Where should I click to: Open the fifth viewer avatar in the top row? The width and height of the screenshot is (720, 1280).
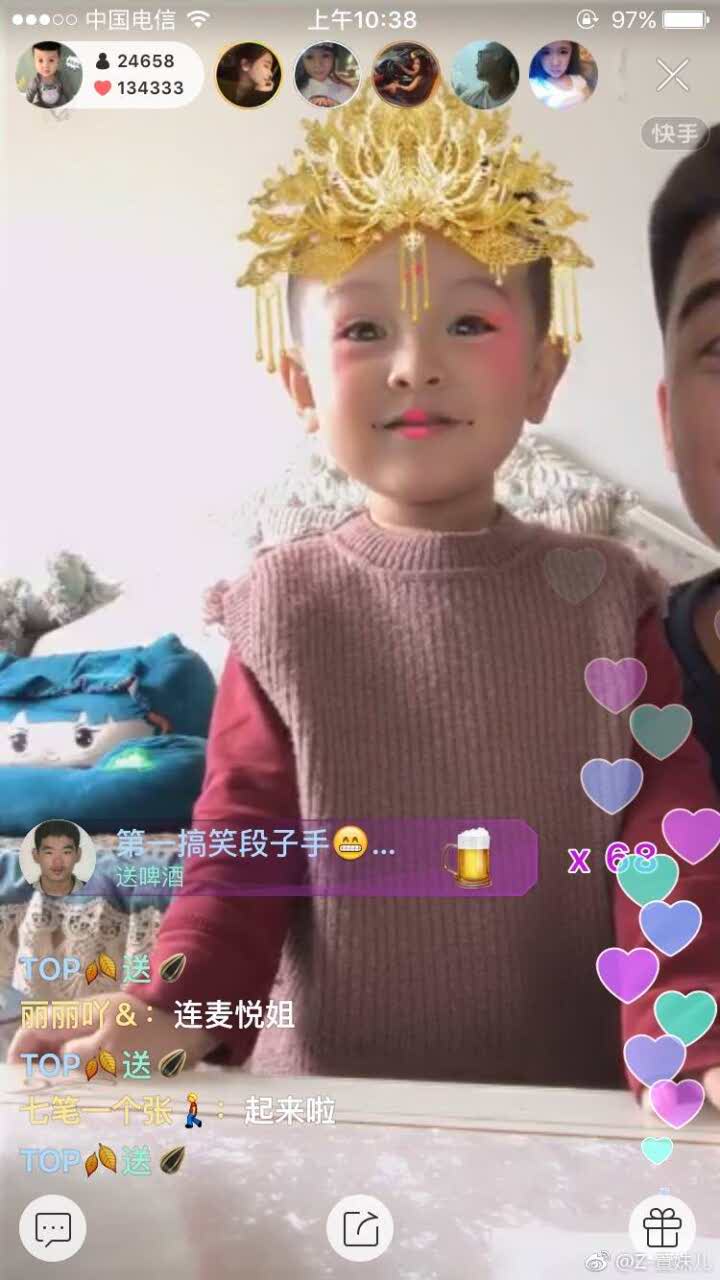click(563, 75)
